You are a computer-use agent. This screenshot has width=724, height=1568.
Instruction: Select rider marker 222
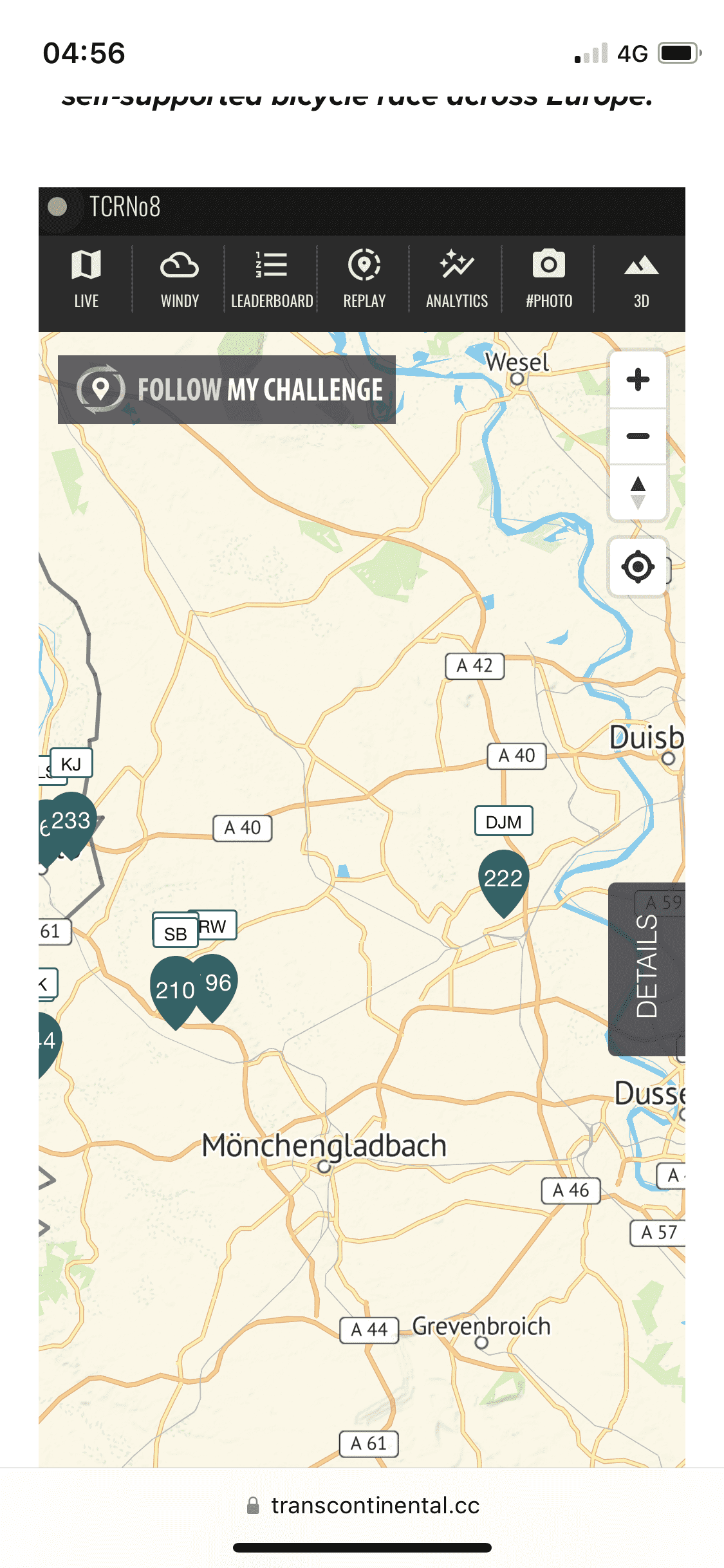(503, 879)
